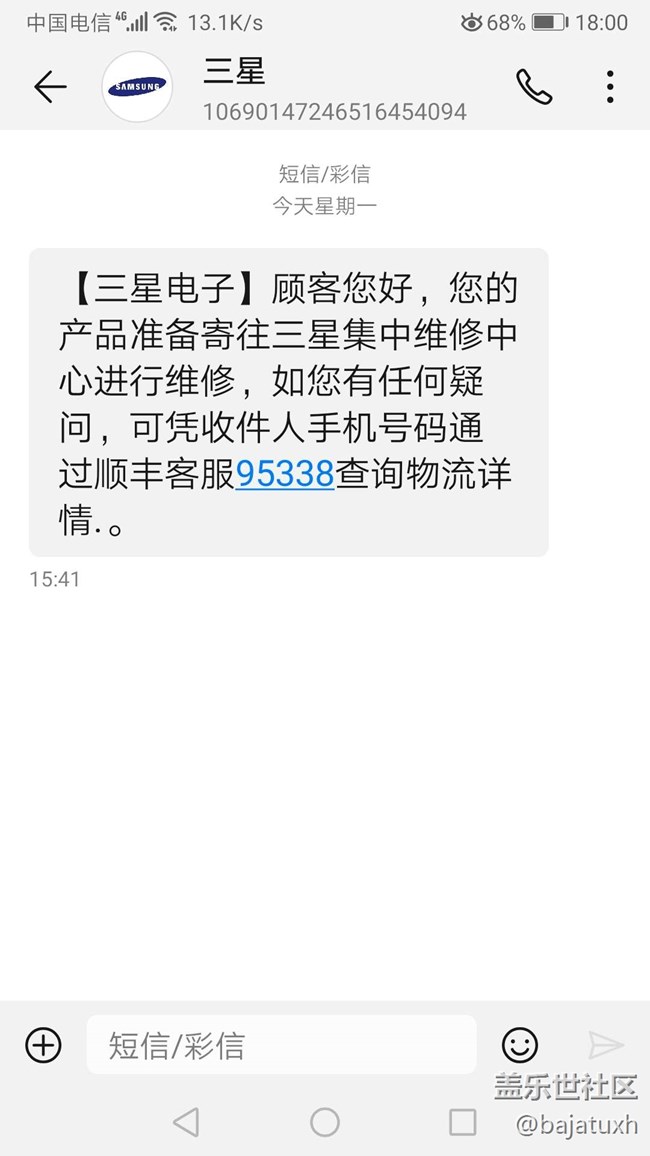The image size is (650, 1156).
Task: Focus the 短信/彩信 message input field
Action: tap(282, 1045)
